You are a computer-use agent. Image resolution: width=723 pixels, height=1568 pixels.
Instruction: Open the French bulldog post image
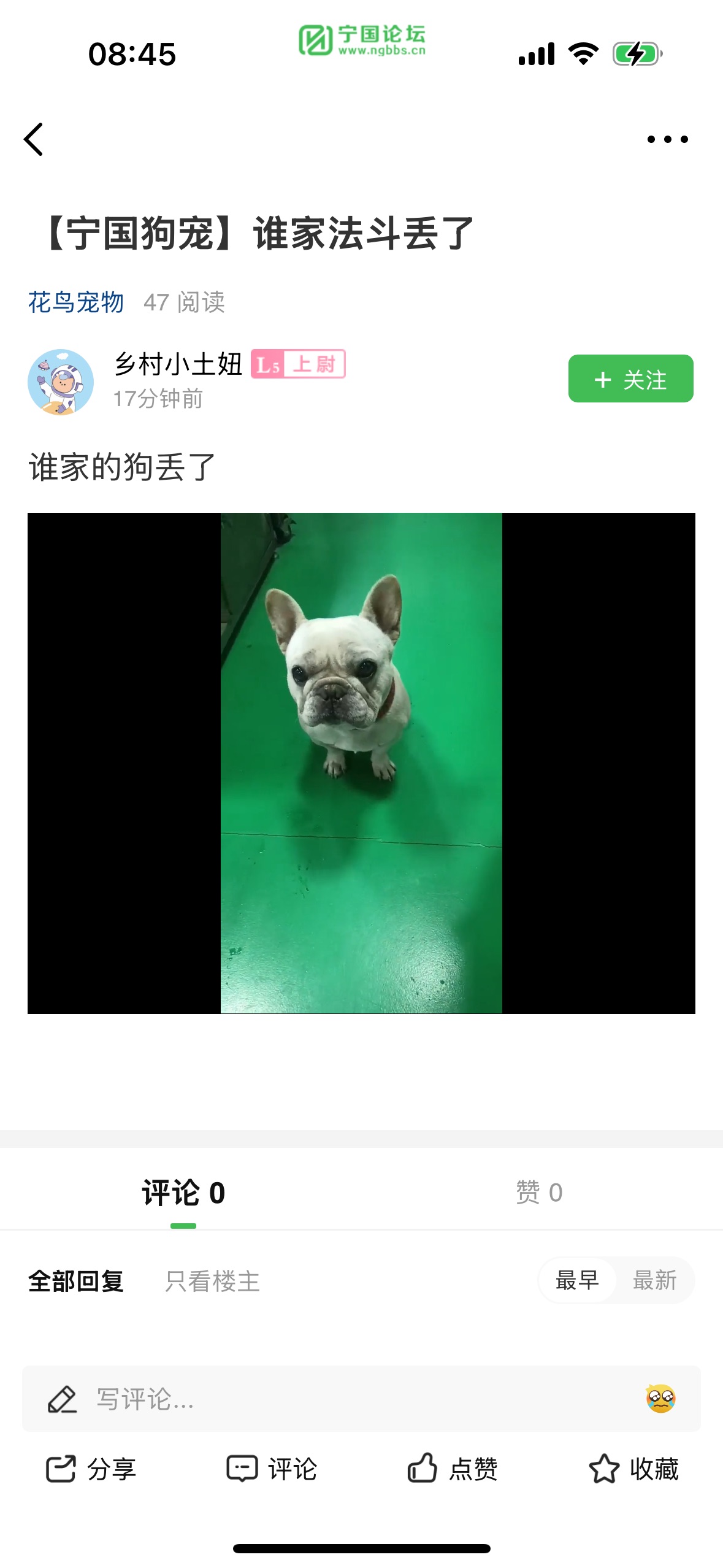click(x=361, y=763)
